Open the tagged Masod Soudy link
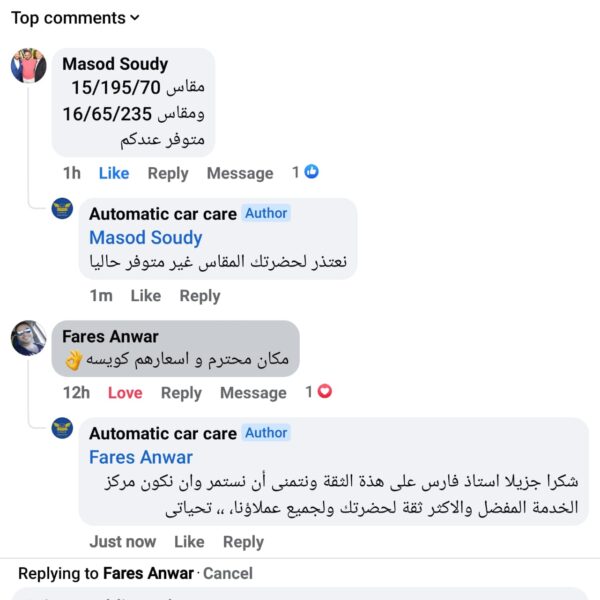Image resolution: width=600 pixels, height=600 pixels. coord(145,238)
